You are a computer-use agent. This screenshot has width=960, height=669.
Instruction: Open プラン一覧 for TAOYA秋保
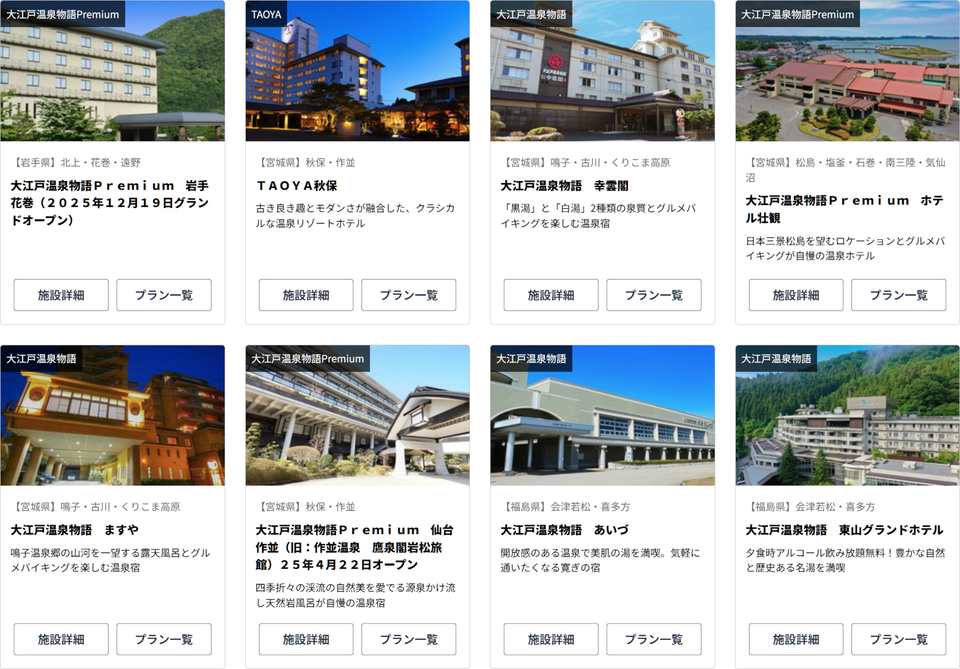(x=409, y=295)
